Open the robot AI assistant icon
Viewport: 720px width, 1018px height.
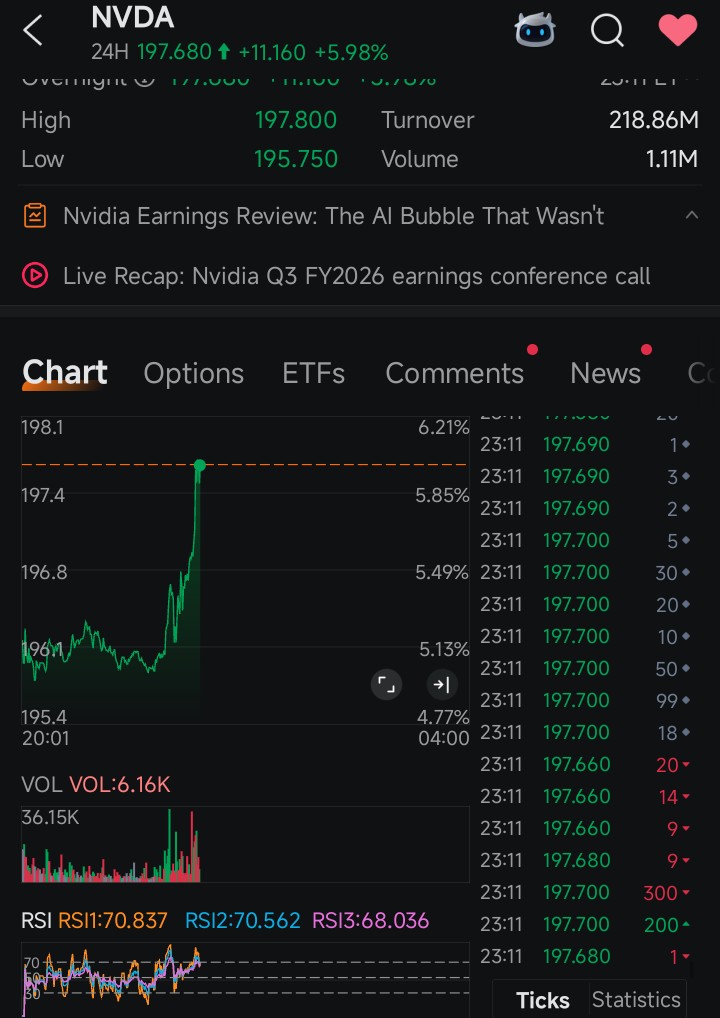pyautogui.click(x=535, y=31)
